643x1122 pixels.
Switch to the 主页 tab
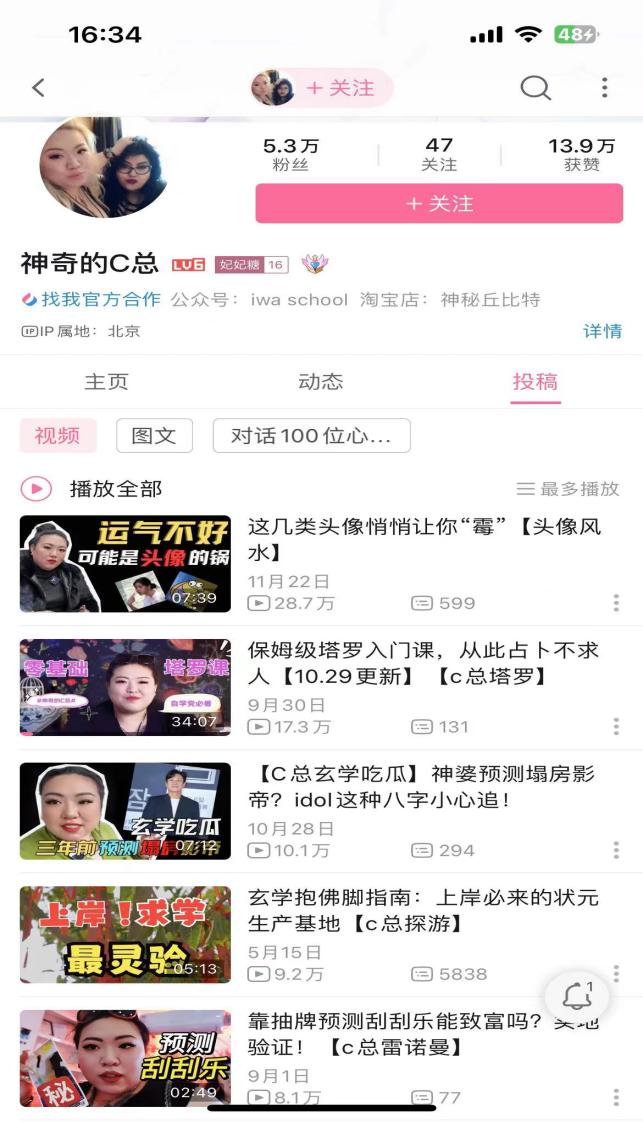click(106, 381)
